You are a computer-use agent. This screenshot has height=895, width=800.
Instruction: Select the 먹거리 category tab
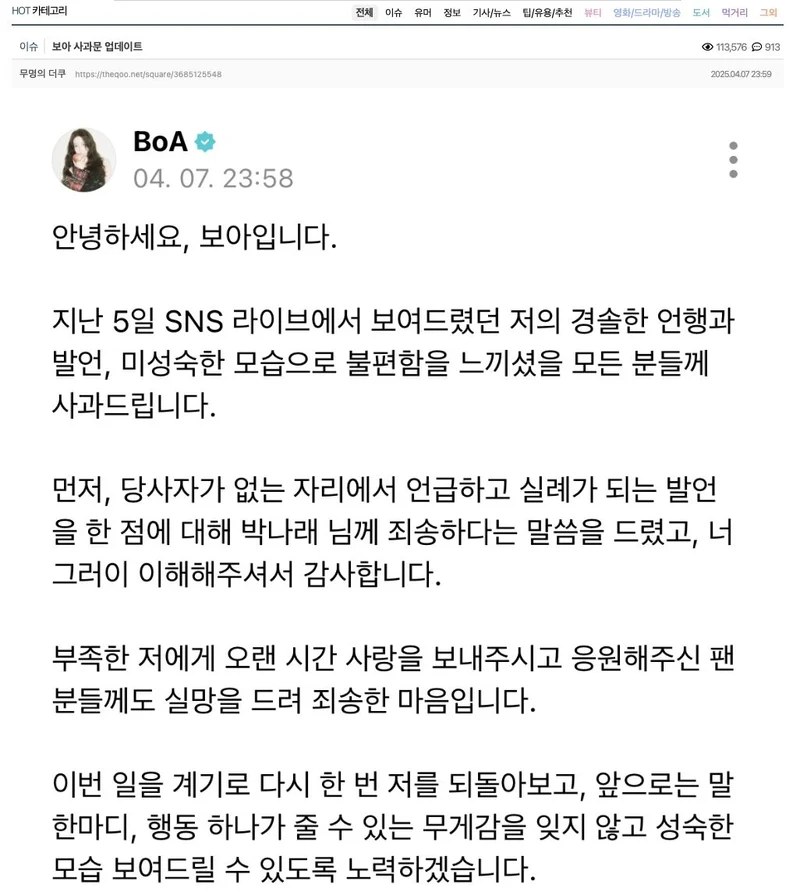pos(735,12)
